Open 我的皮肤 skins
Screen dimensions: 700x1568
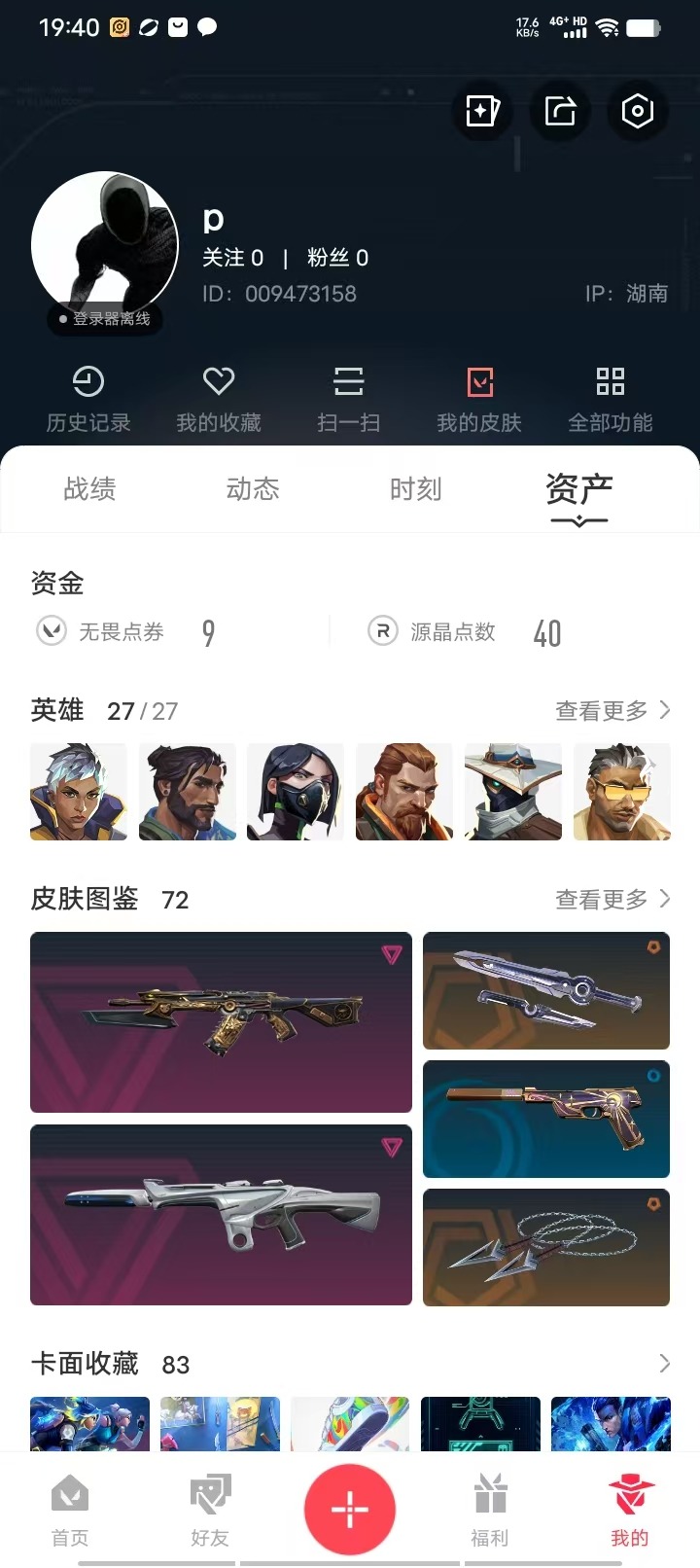pyautogui.click(x=479, y=399)
